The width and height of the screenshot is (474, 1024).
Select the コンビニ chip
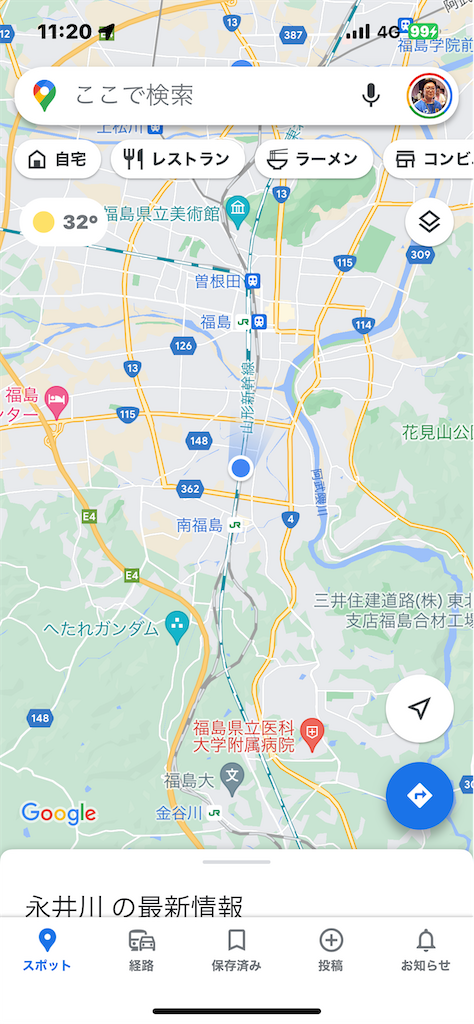pos(428,159)
